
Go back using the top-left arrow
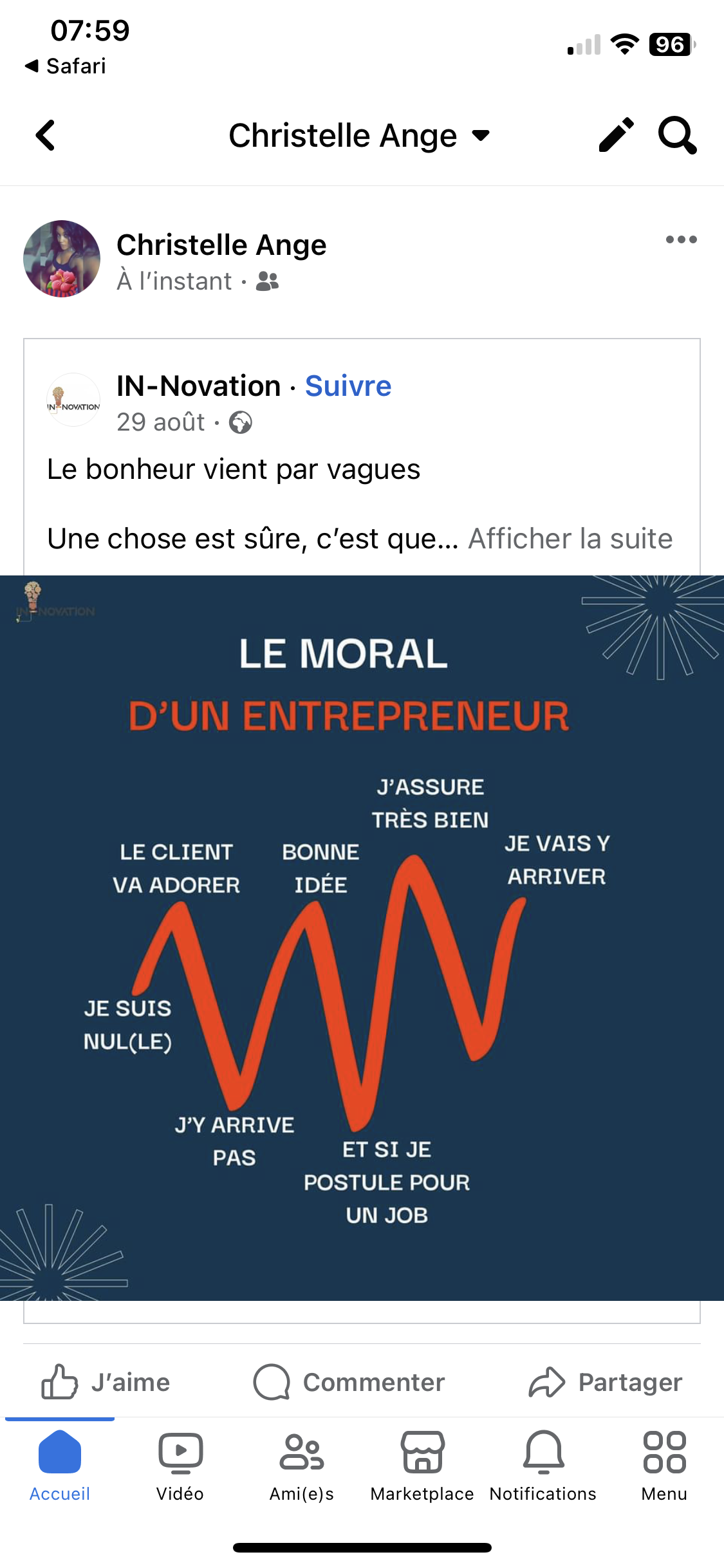click(x=45, y=135)
